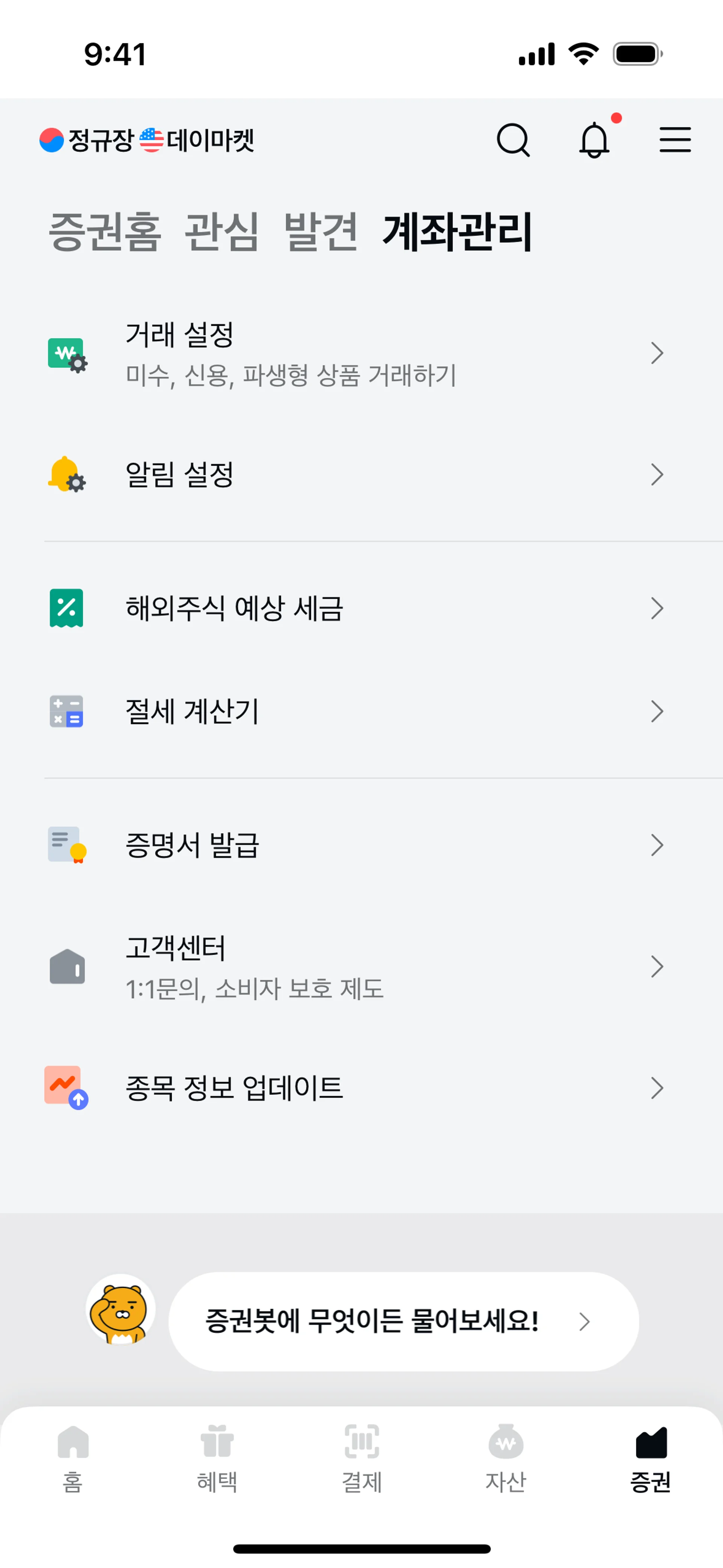Open 종목 정보 업데이트

click(x=361, y=1088)
